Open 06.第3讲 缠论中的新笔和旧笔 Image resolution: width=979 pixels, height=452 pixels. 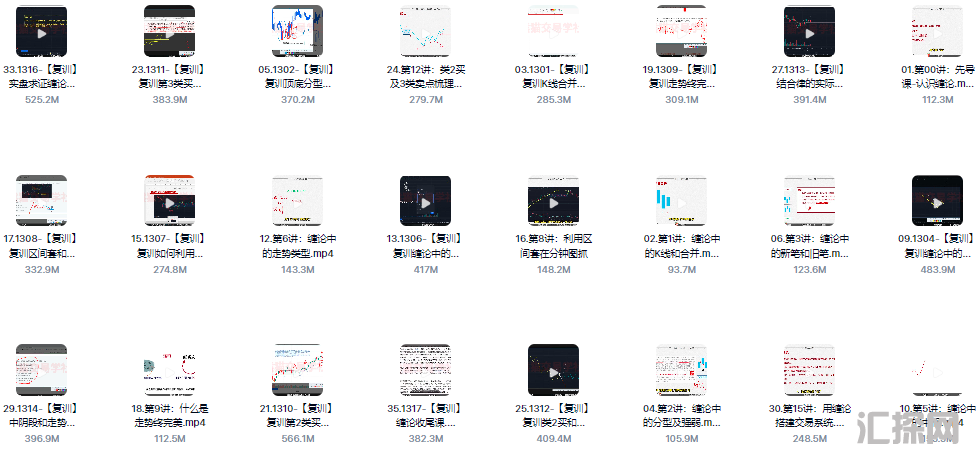(x=809, y=201)
